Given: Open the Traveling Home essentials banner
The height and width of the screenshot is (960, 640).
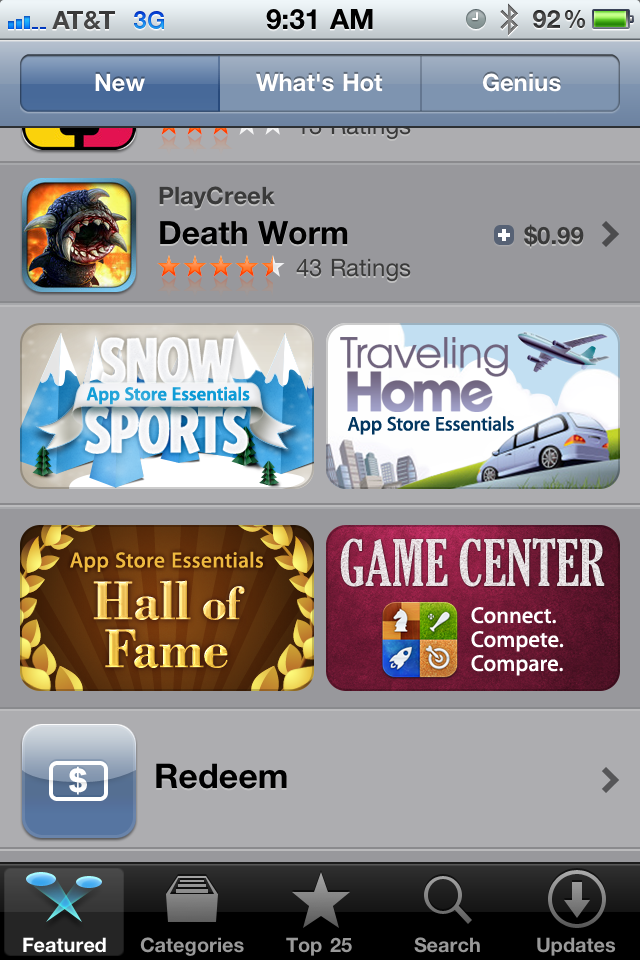Looking at the screenshot, I should [473, 406].
